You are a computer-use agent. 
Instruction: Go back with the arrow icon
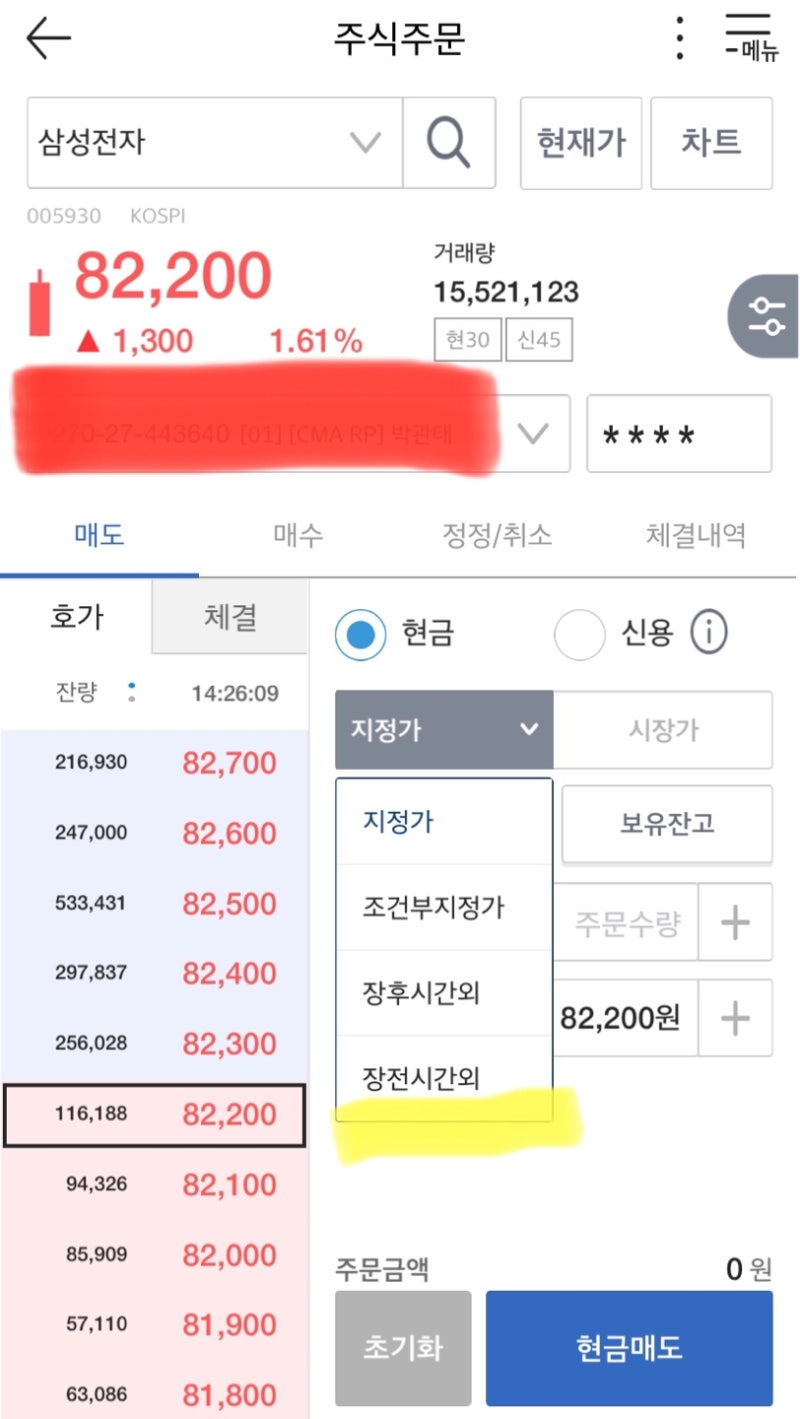coord(48,40)
